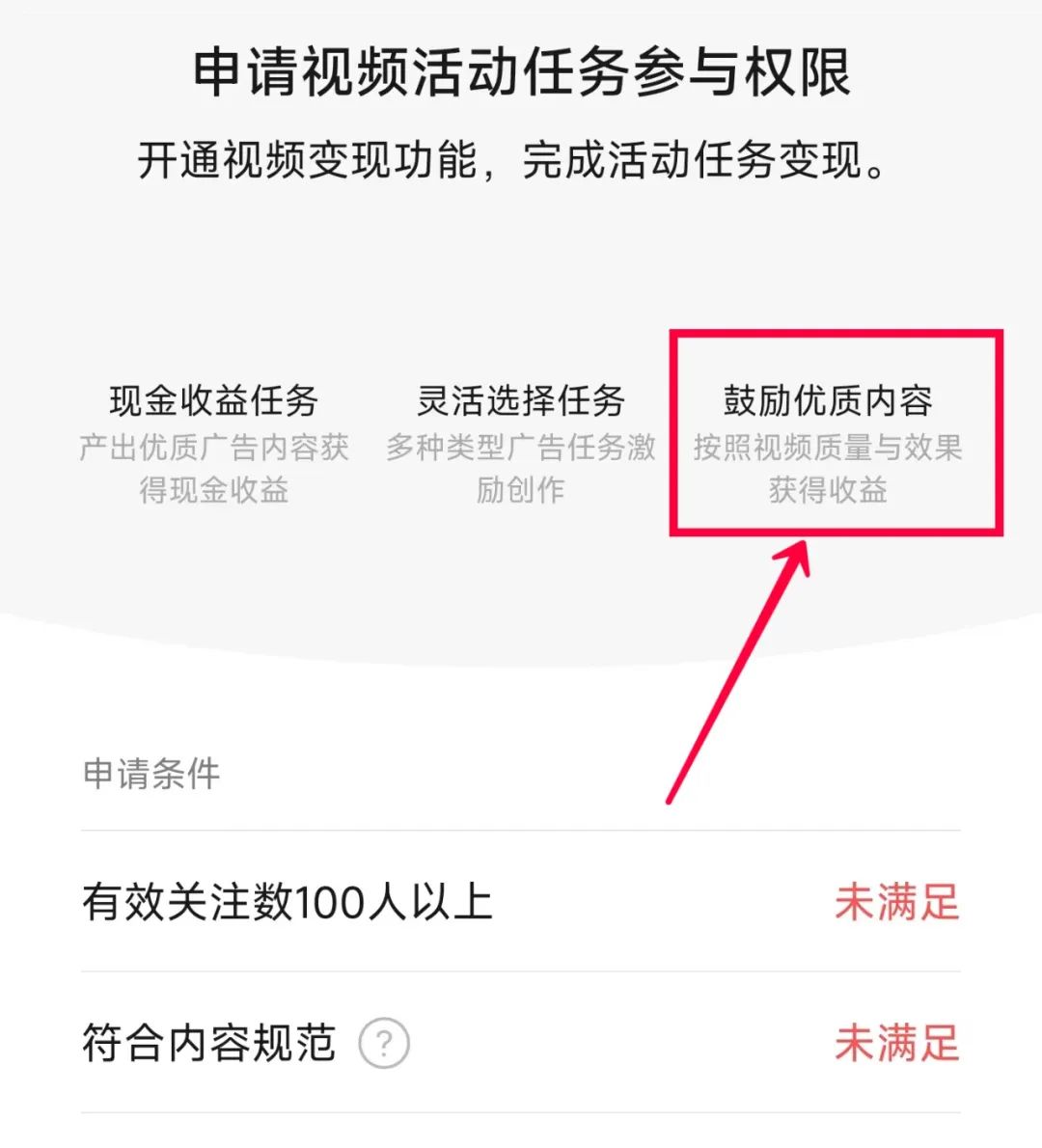The width and height of the screenshot is (1042, 1148).
Task: Open the help icon beside 符合内容规范
Action: coord(384,1043)
